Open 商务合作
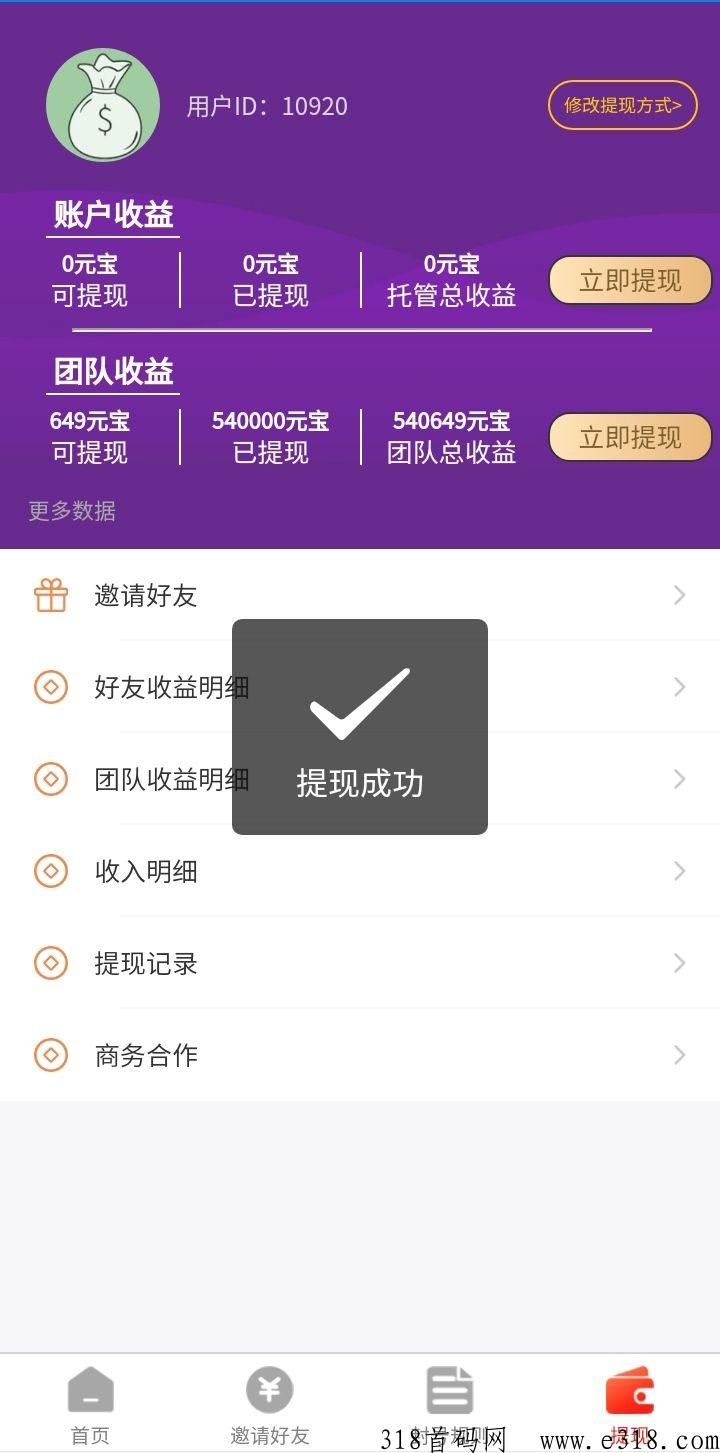Viewport: 720px width, 1453px height. tap(360, 1055)
